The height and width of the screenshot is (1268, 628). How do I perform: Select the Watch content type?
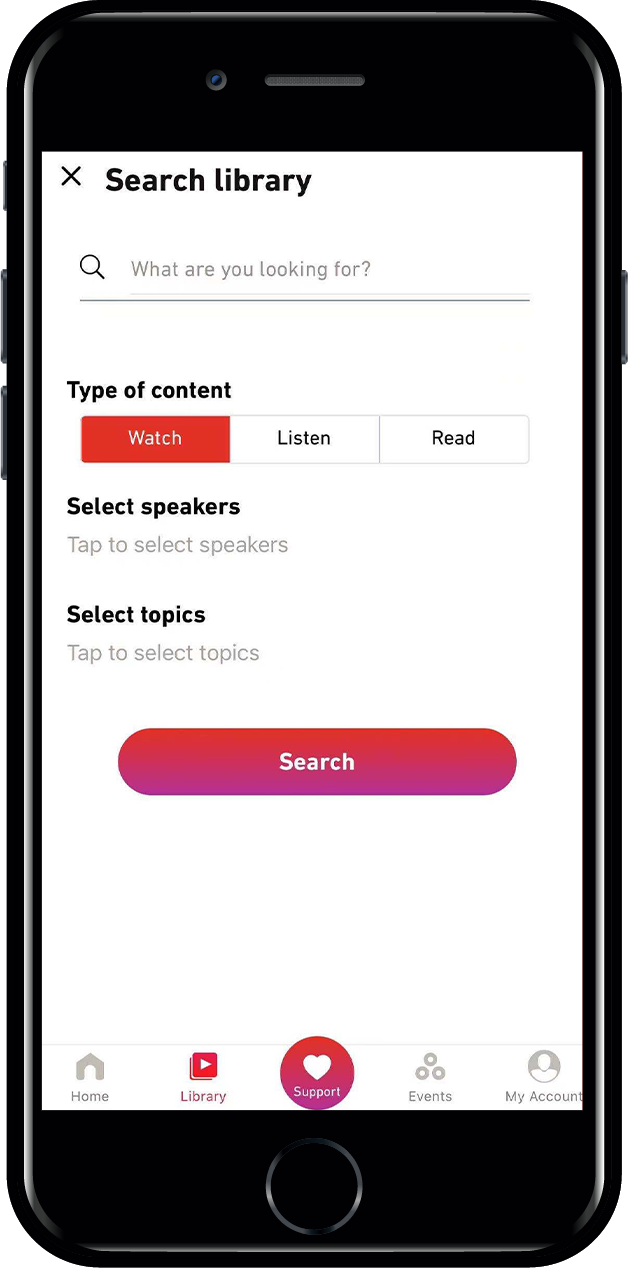pos(155,439)
